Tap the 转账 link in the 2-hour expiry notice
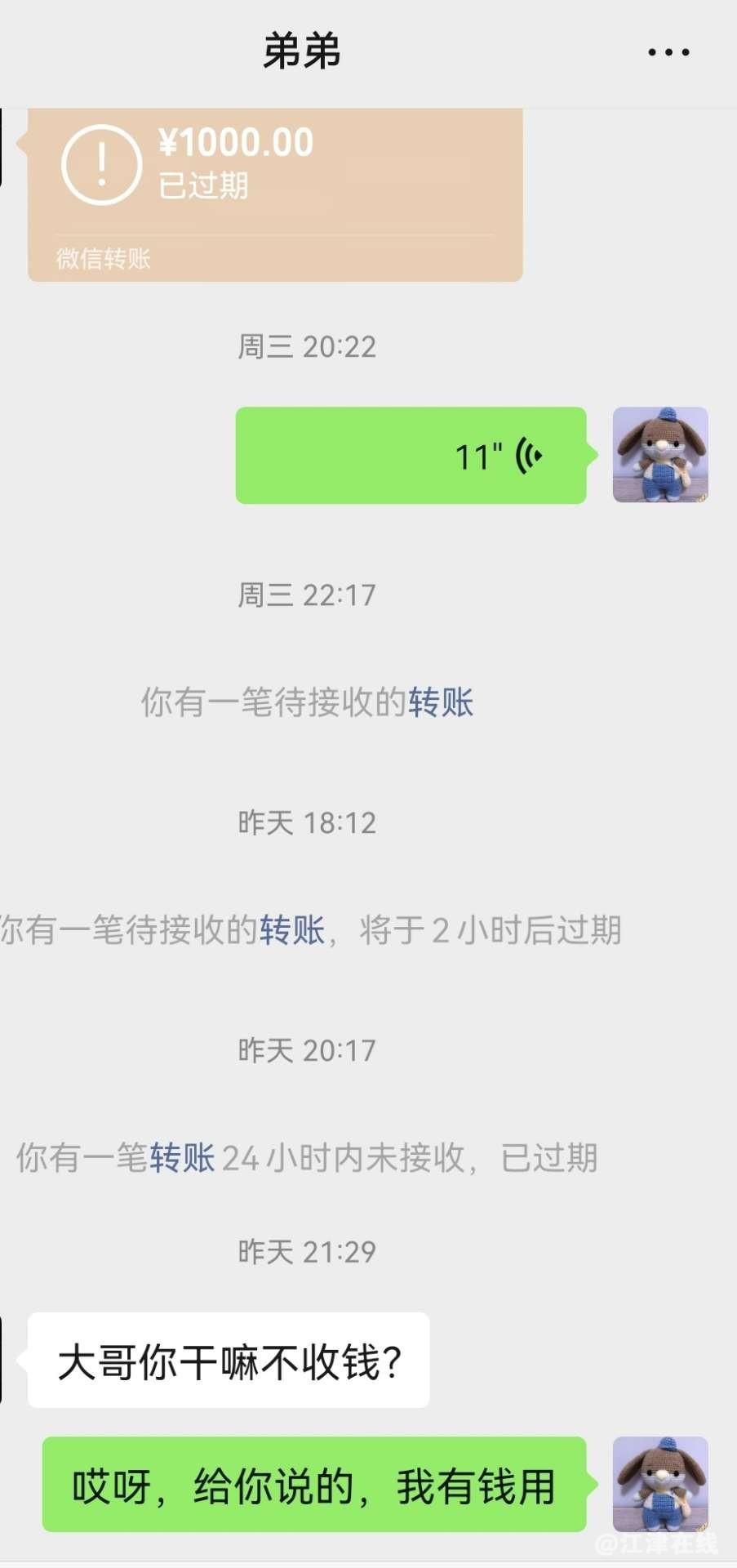Image resolution: width=737 pixels, height=1568 pixels. [292, 930]
